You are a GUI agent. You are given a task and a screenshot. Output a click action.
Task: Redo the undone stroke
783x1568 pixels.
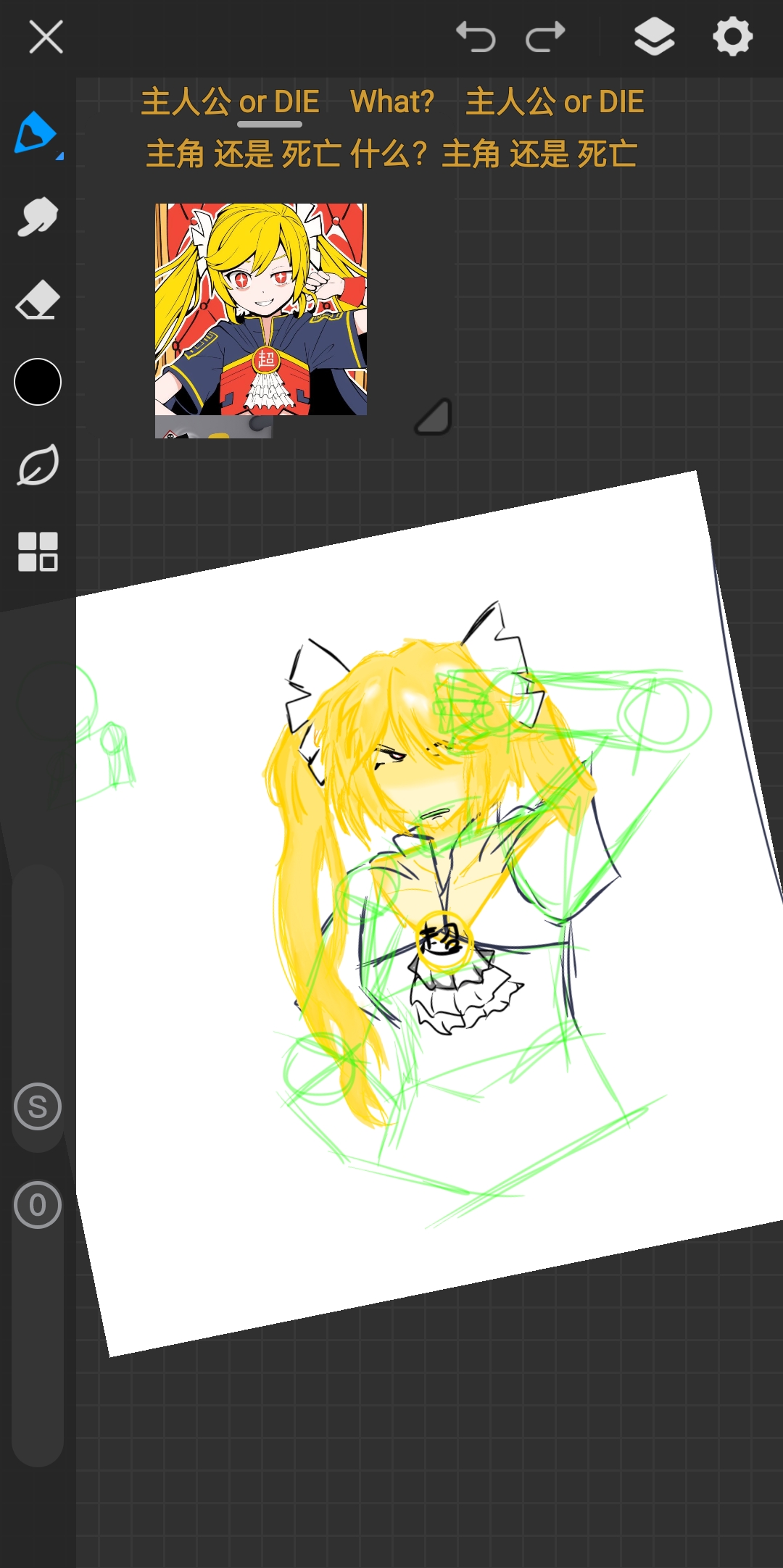coord(545,37)
